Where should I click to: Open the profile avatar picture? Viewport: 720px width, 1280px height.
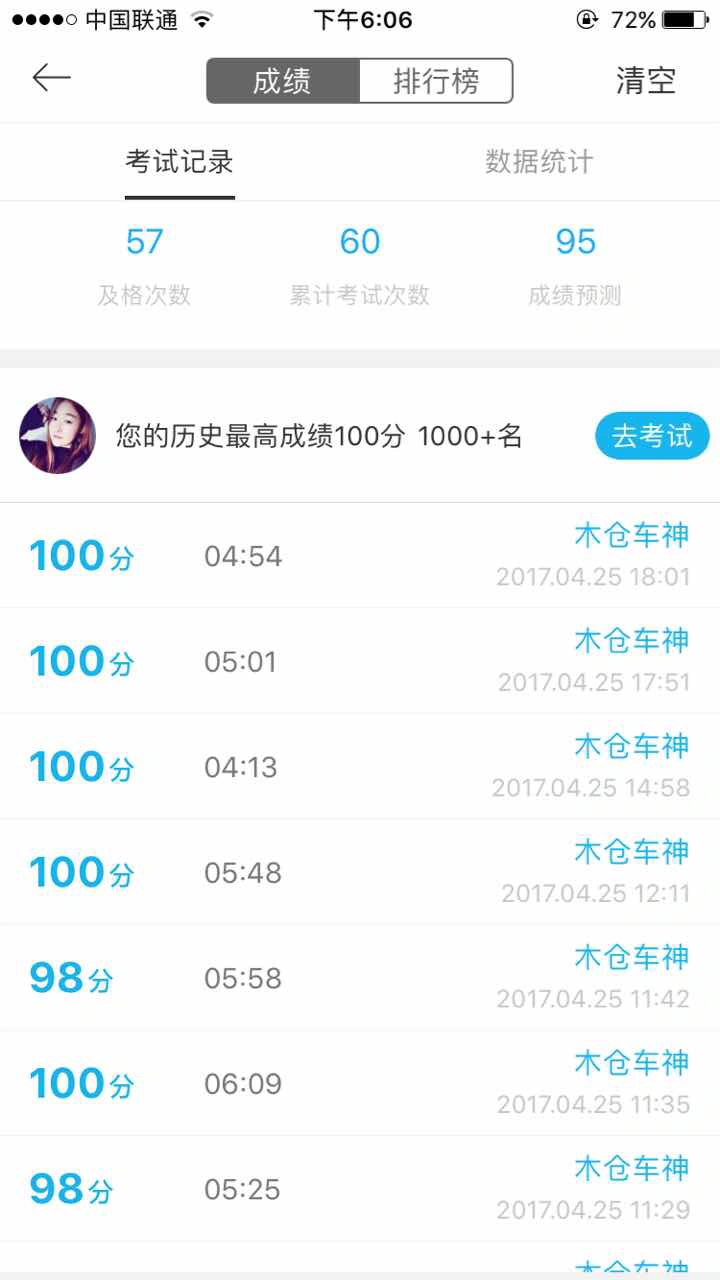pos(57,435)
